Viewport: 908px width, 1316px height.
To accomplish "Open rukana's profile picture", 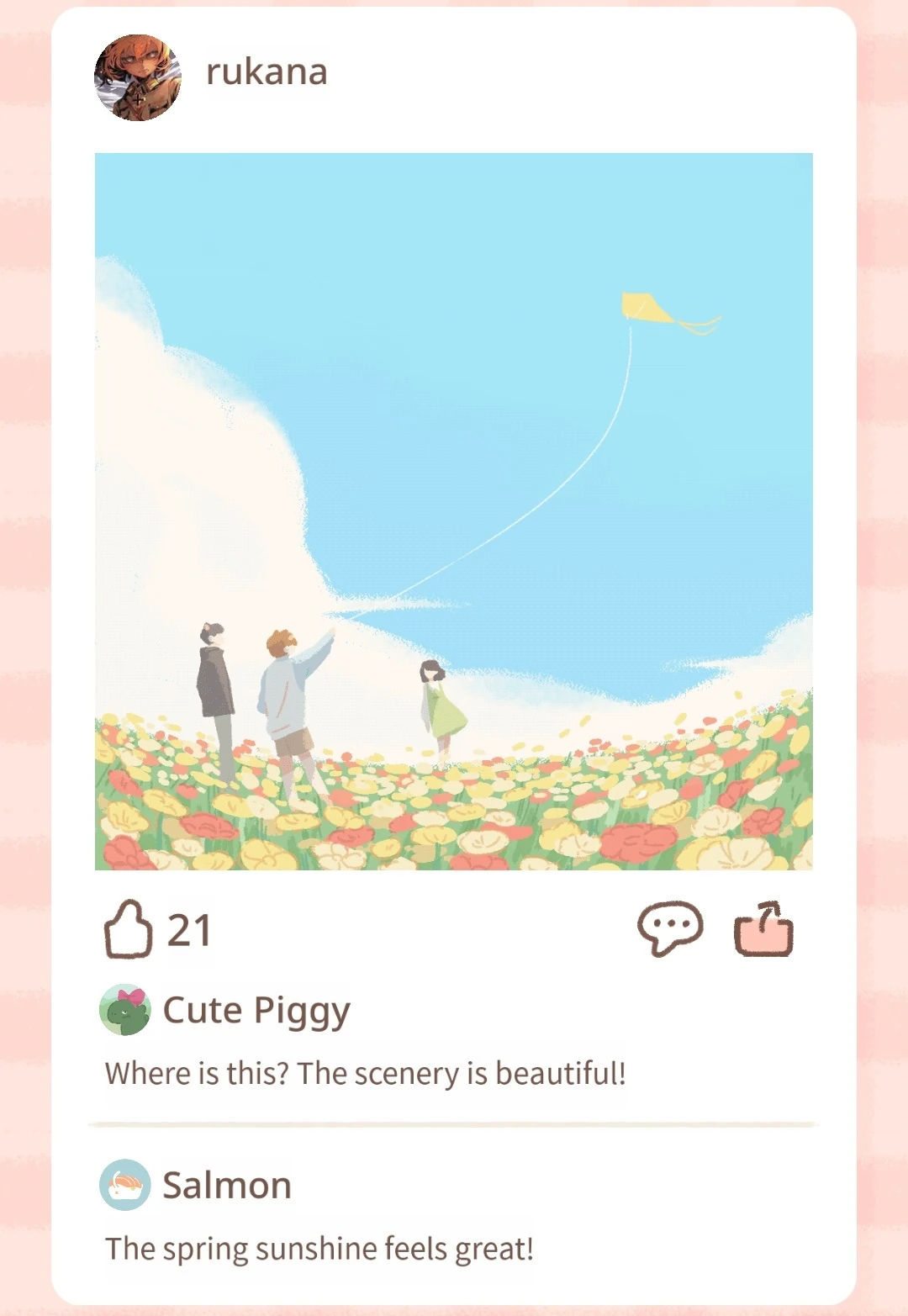I will pos(138,77).
